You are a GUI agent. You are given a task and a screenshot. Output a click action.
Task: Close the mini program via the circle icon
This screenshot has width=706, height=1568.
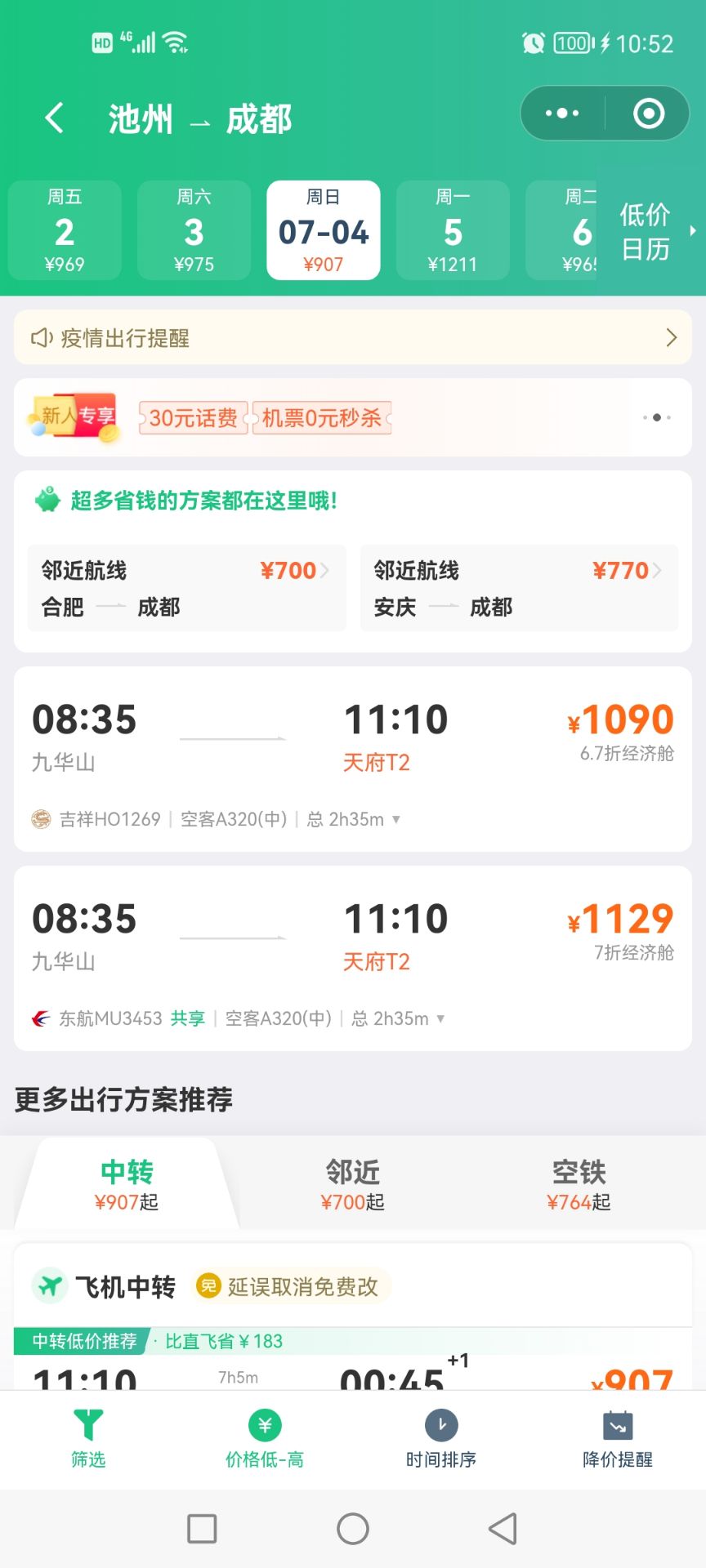[649, 114]
